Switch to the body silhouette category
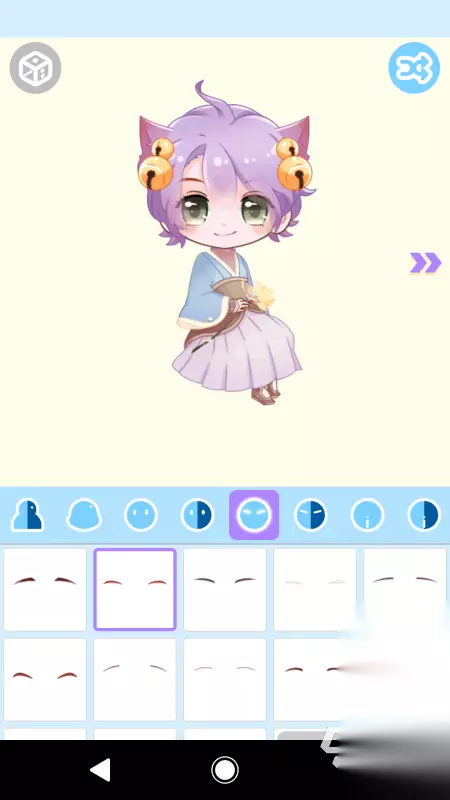 [x=28, y=515]
